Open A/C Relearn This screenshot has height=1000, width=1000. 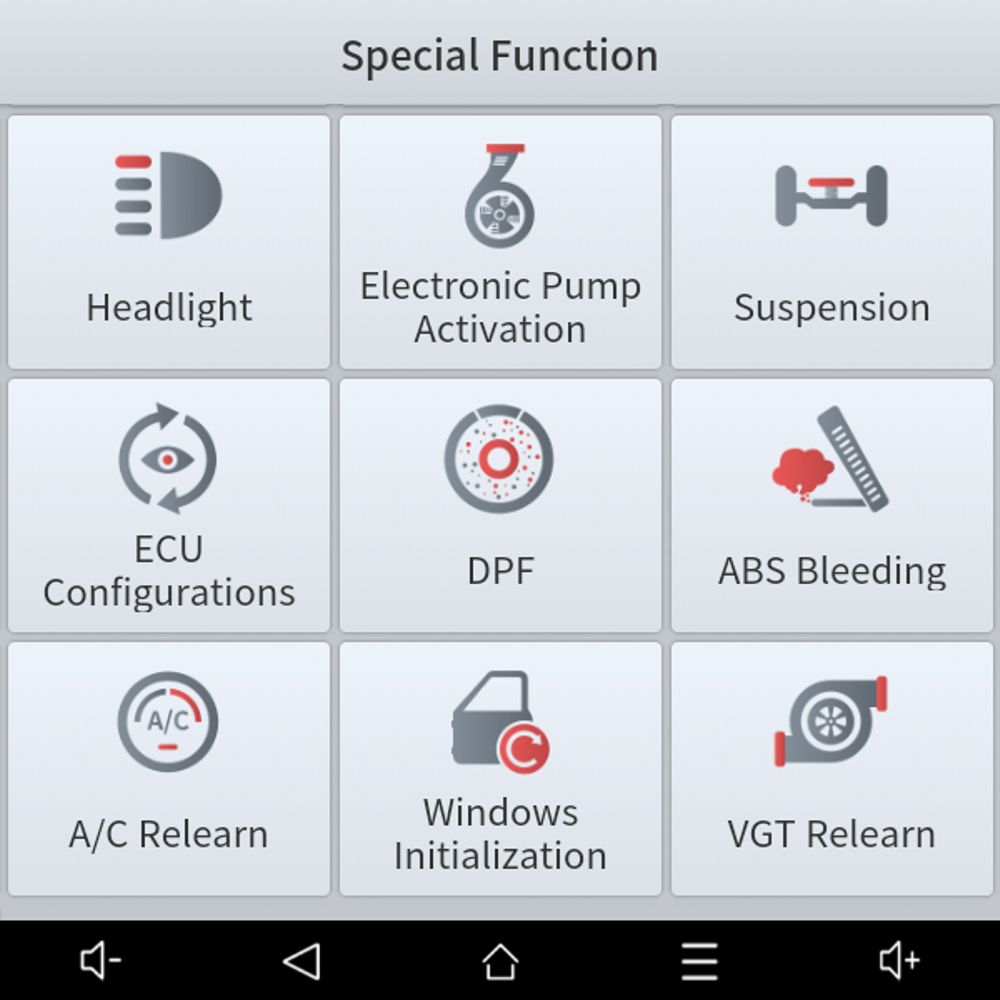(168, 768)
